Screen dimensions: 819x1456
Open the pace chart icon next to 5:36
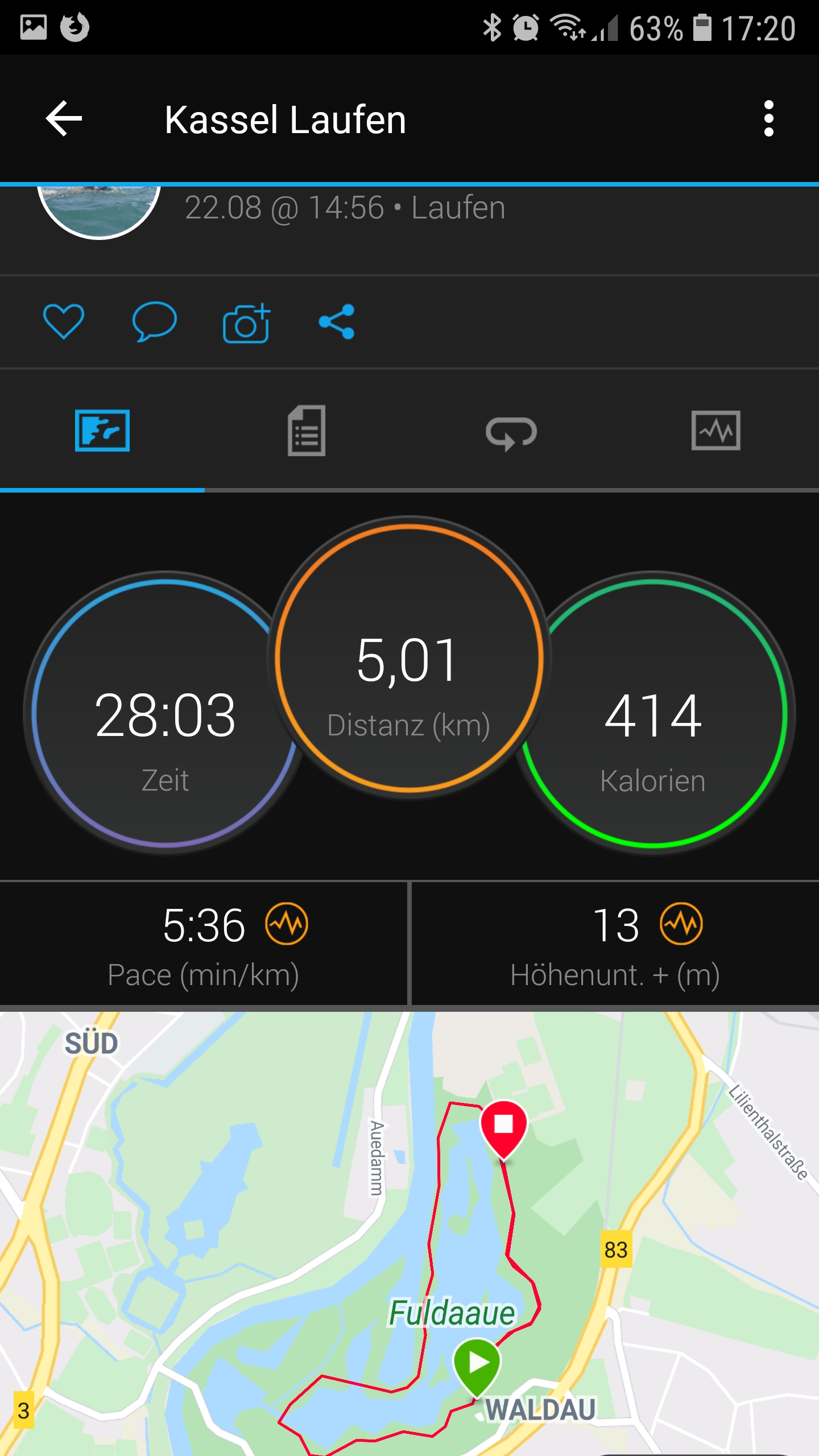click(x=286, y=924)
